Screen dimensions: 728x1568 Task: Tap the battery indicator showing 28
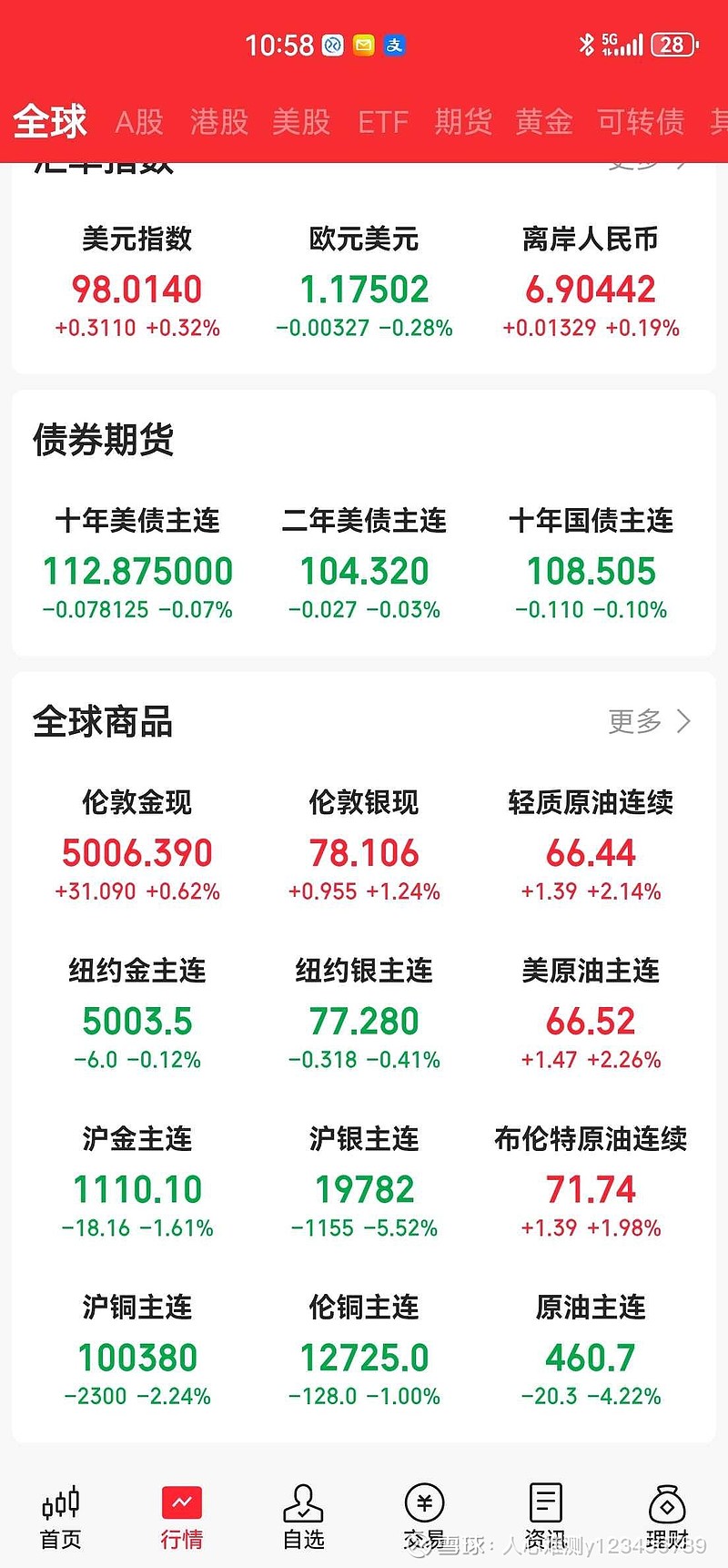[672, 45]
